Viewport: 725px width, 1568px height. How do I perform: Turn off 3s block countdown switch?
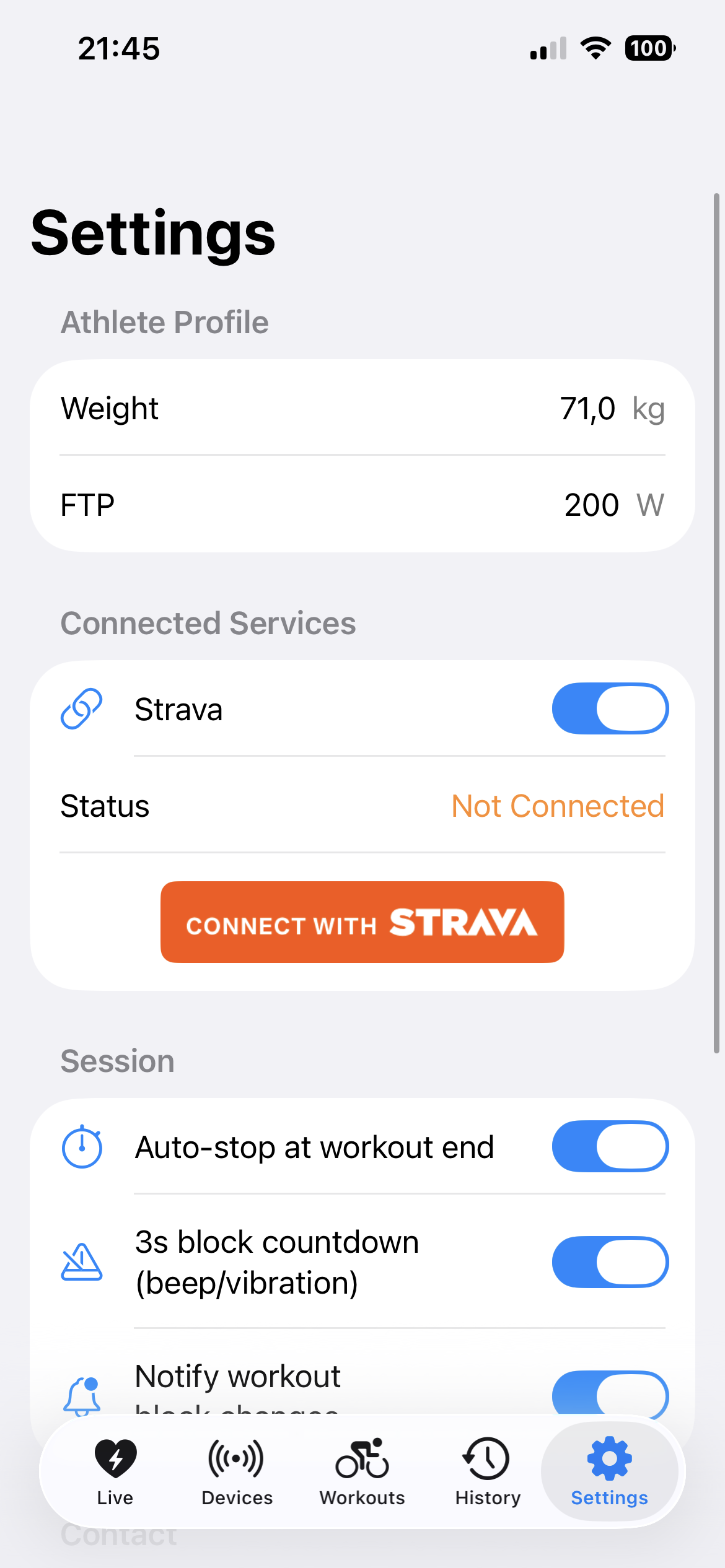[x=610, y=1262]
